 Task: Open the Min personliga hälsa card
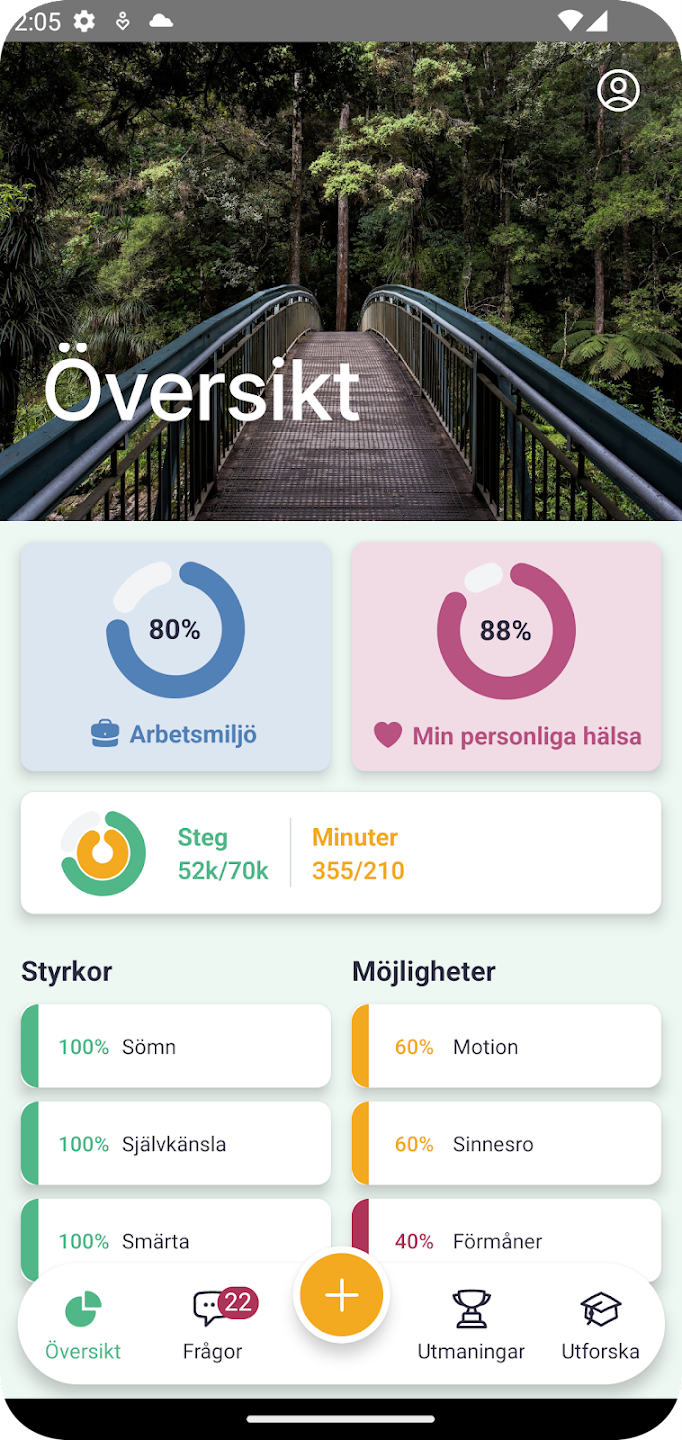click(x=506, y=656)
